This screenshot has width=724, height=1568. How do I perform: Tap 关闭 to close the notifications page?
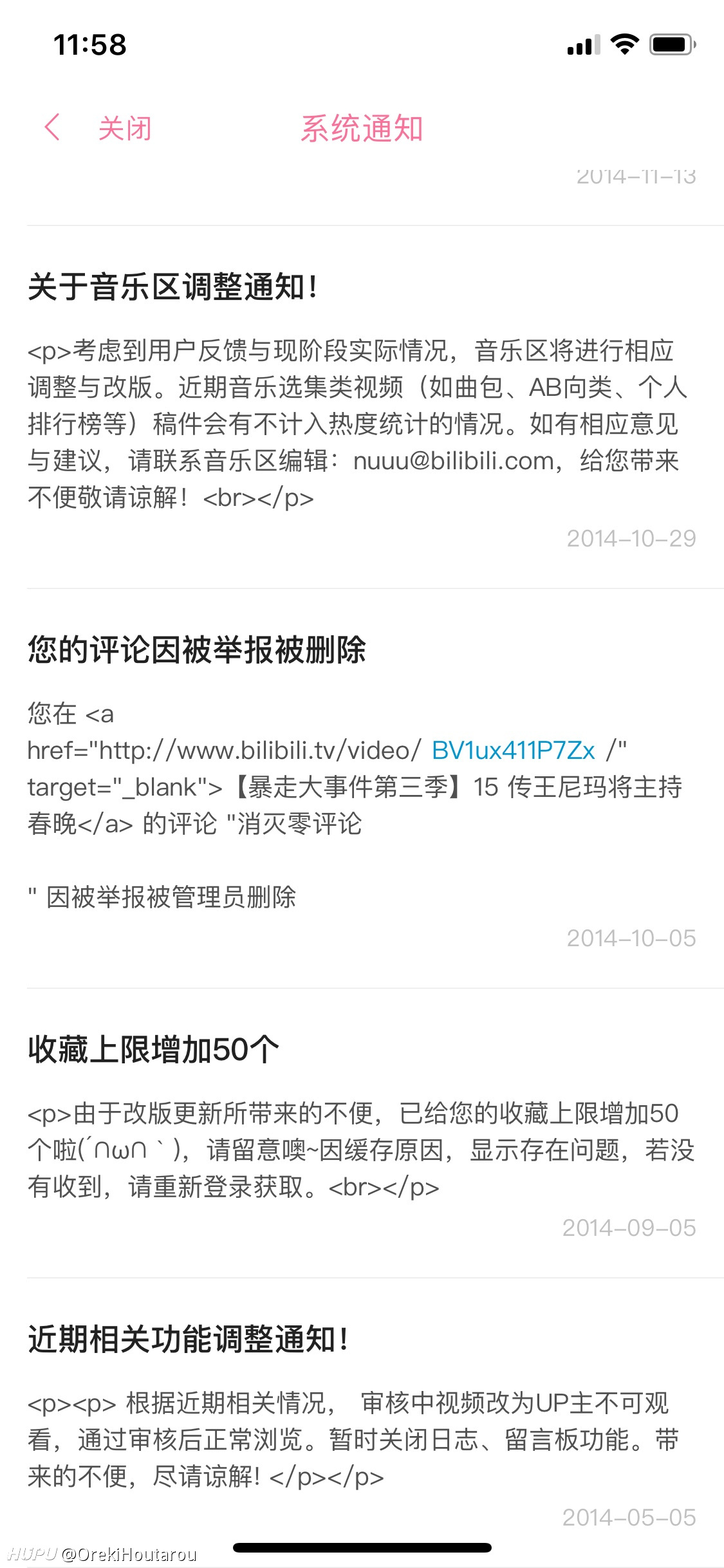click(x=125, y=128)
